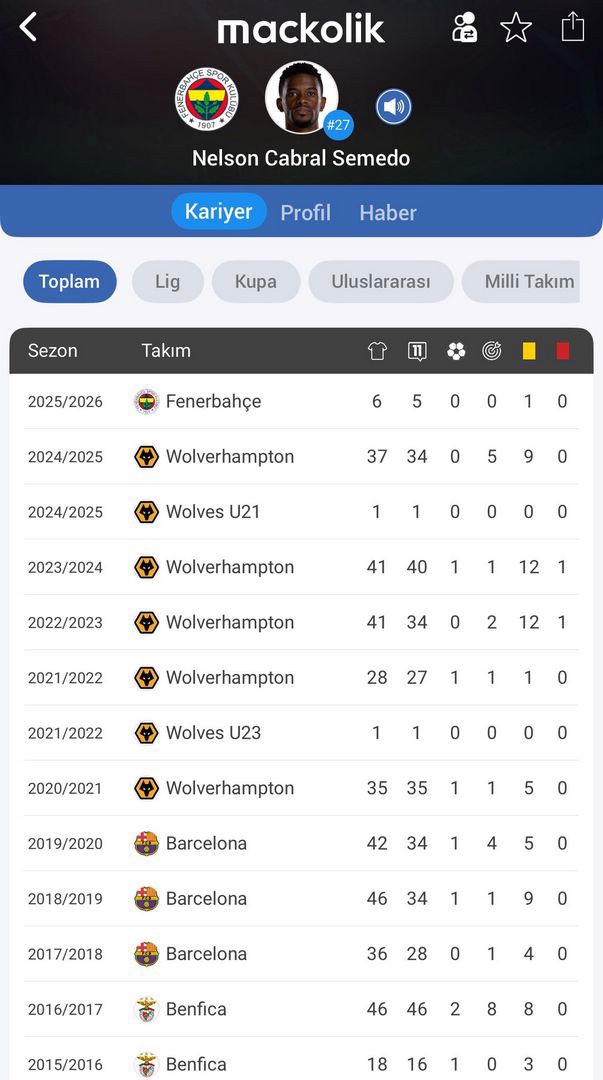
Task: Show Uluslararası statistics
Action: [381, 282]
